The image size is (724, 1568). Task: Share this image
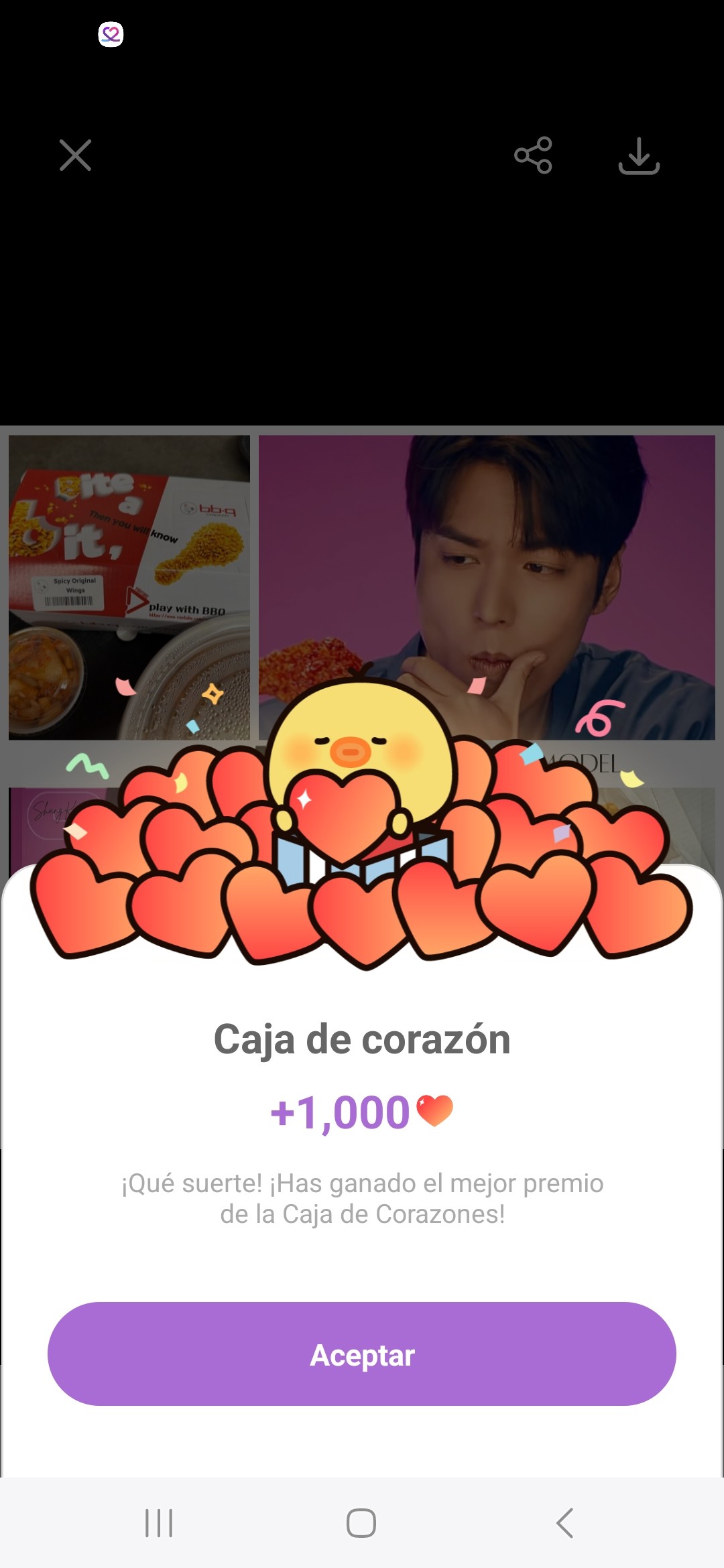click(x=533, y=155)
